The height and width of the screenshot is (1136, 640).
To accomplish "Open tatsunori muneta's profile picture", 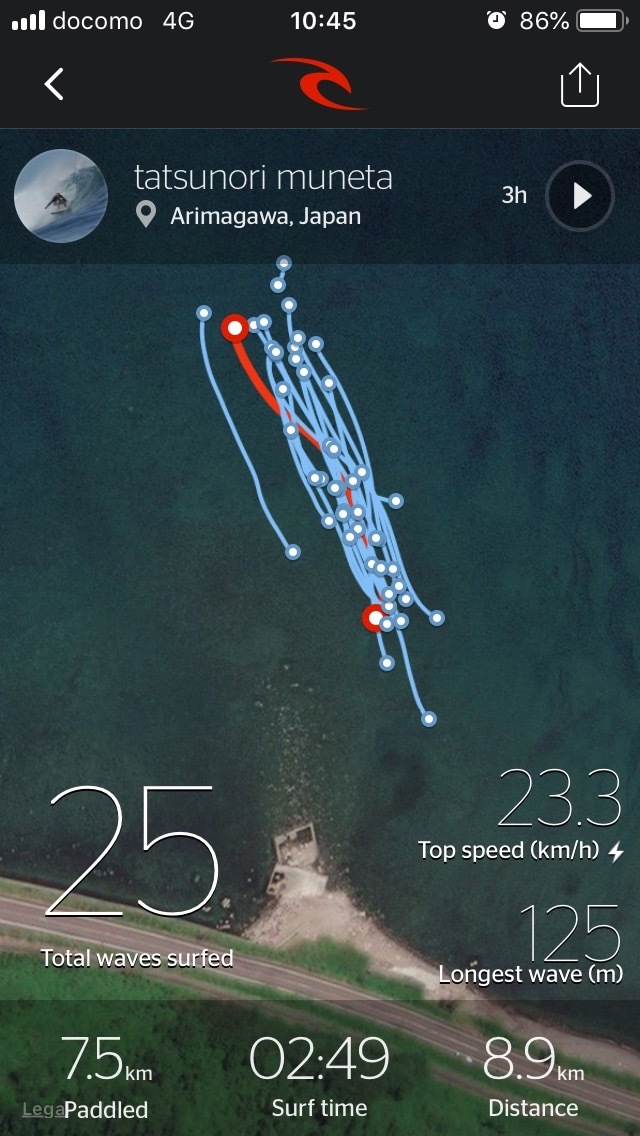I will click(x=61, y=196).
